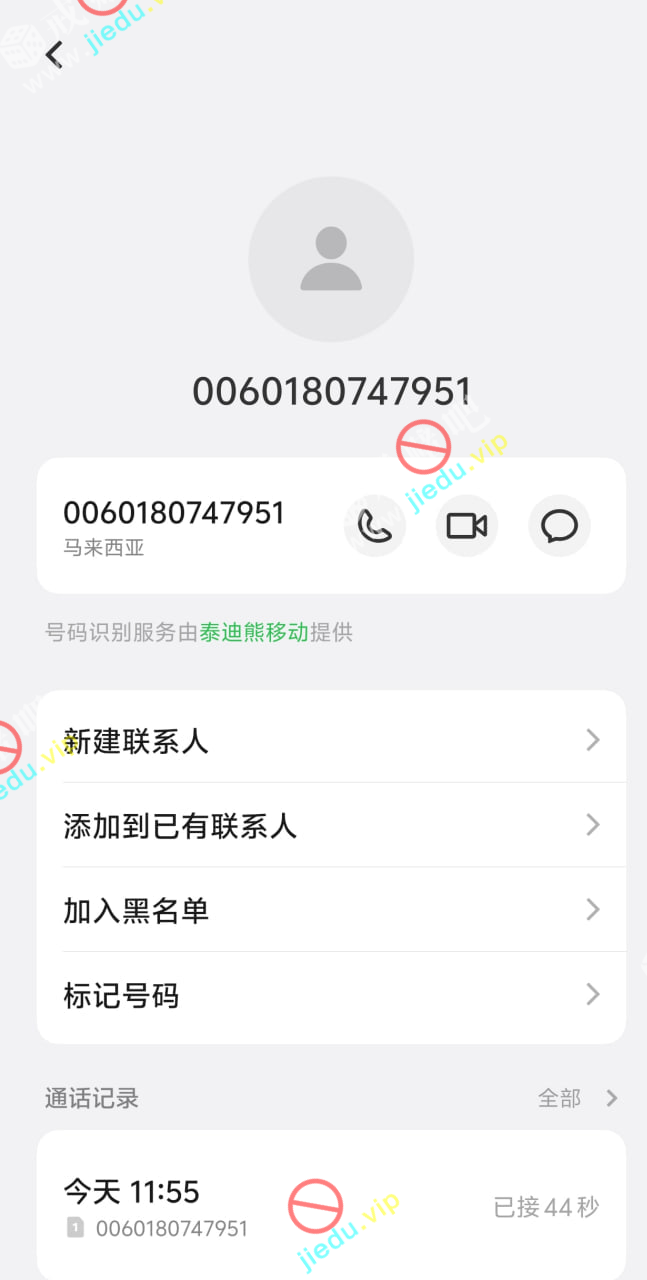The width and height of the screenshot is (647, 1280).
Task: Open 新建联系人 to create a contact
Action: click(331, 741)
